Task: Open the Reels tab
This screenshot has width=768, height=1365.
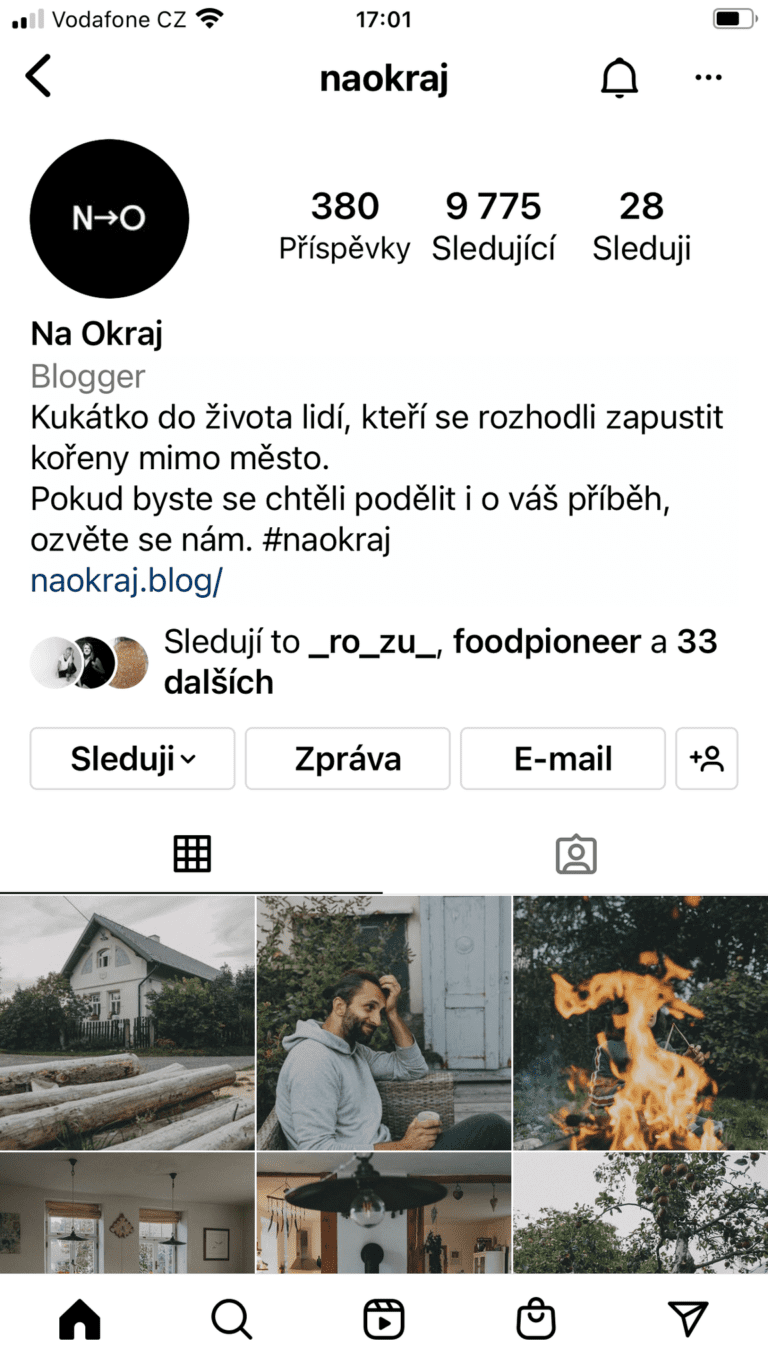Action: [x=384, y=1320]
